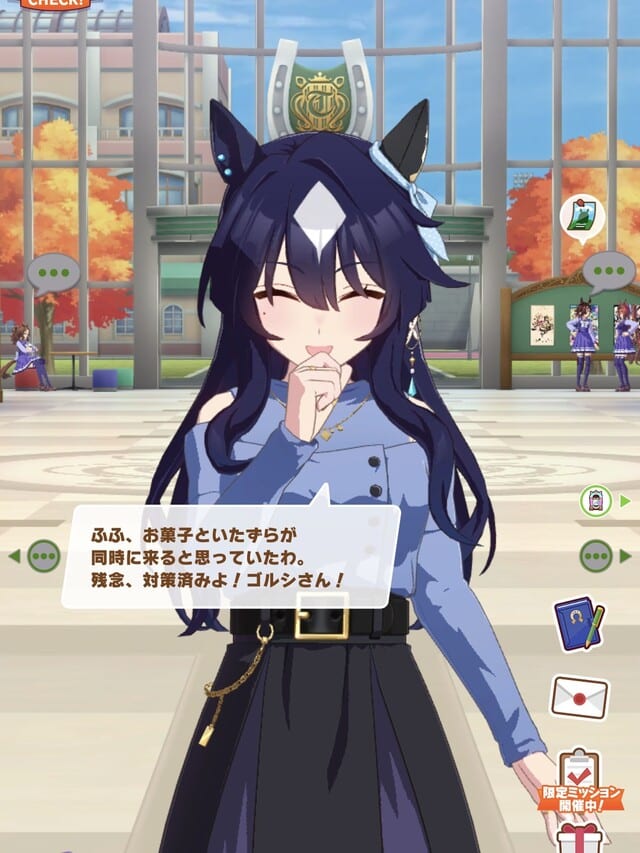Open the mail envelope

point(579,696)
